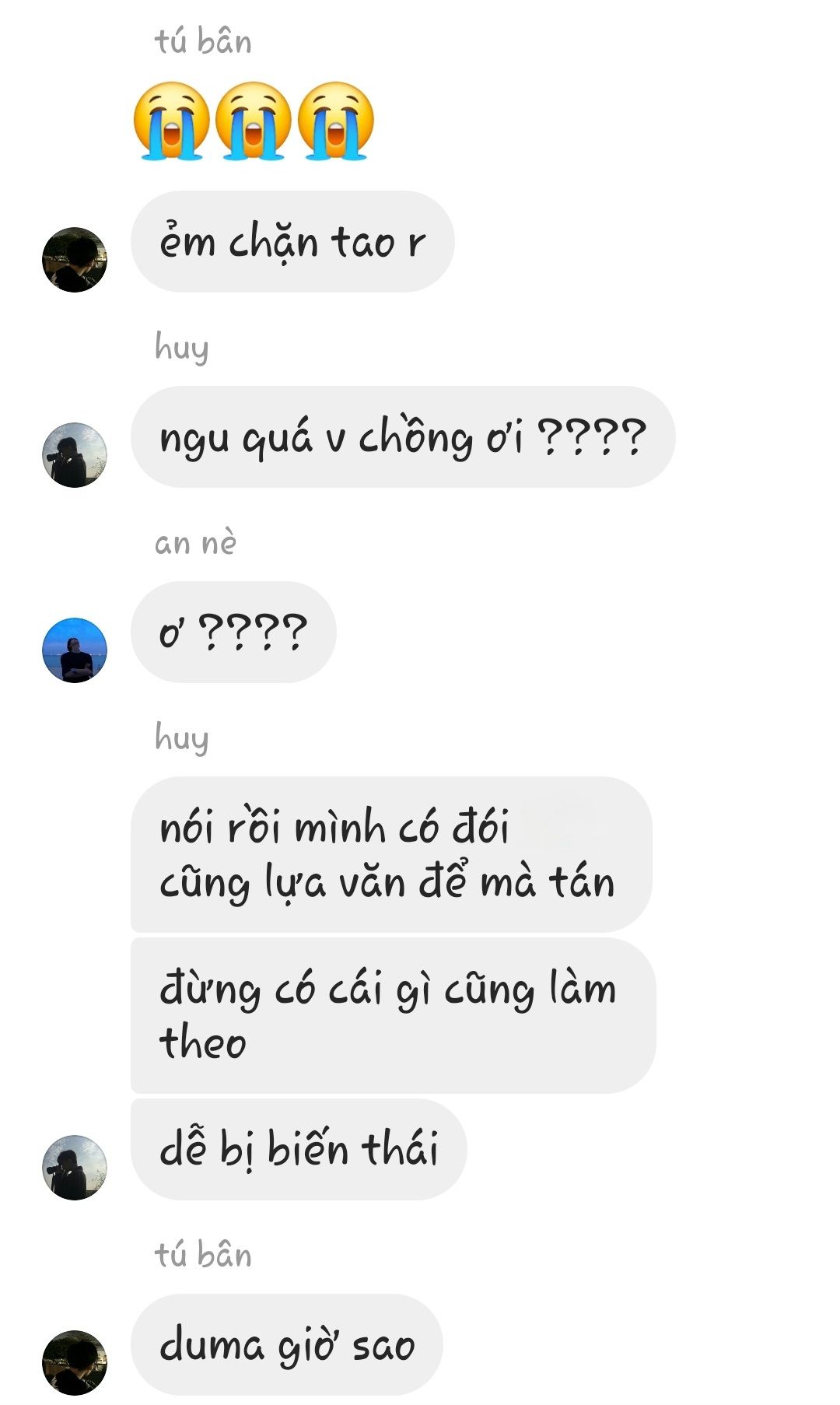This screenshot has width=840, height=1405.
Task: Tap huy's avatar beside "dễ bị biến thái"
Action: [x=75, y=1167]
